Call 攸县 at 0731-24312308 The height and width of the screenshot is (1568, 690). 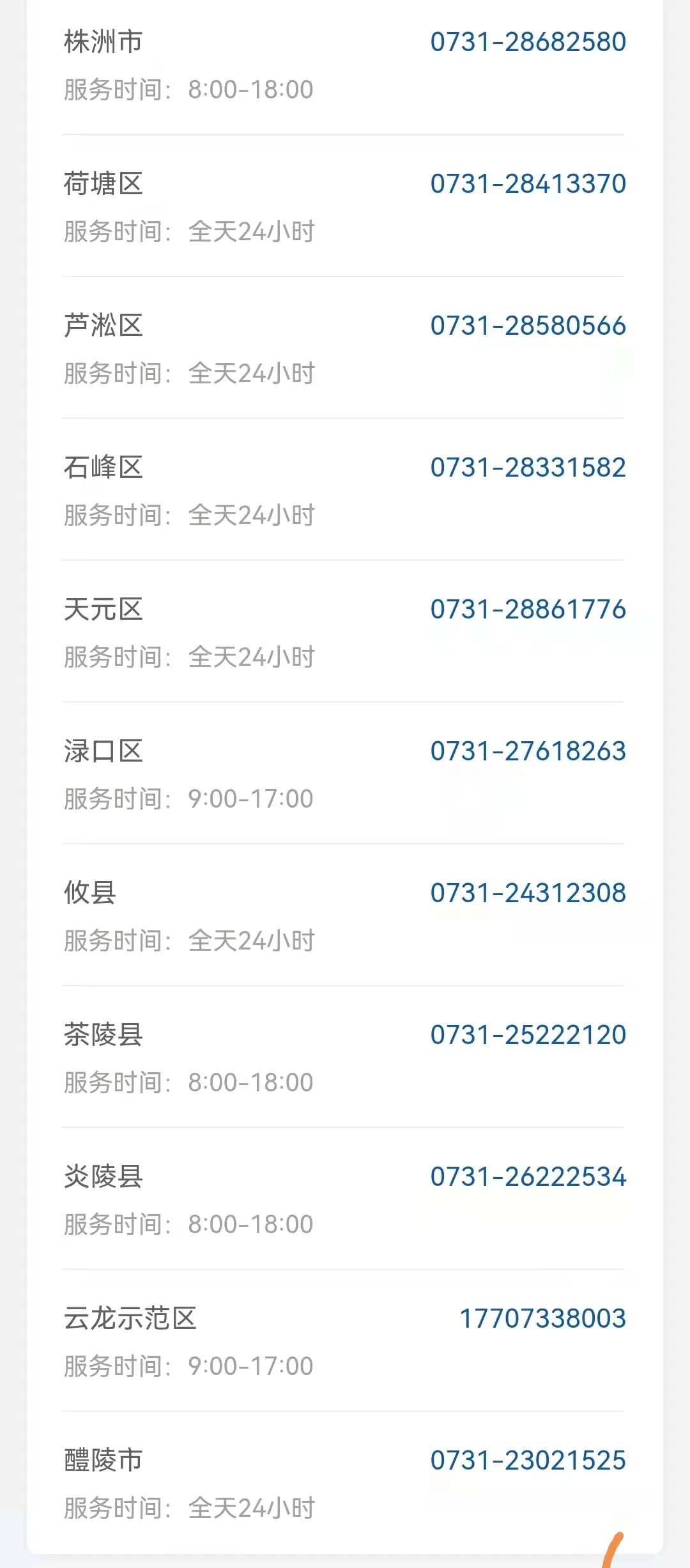point(528,893)
